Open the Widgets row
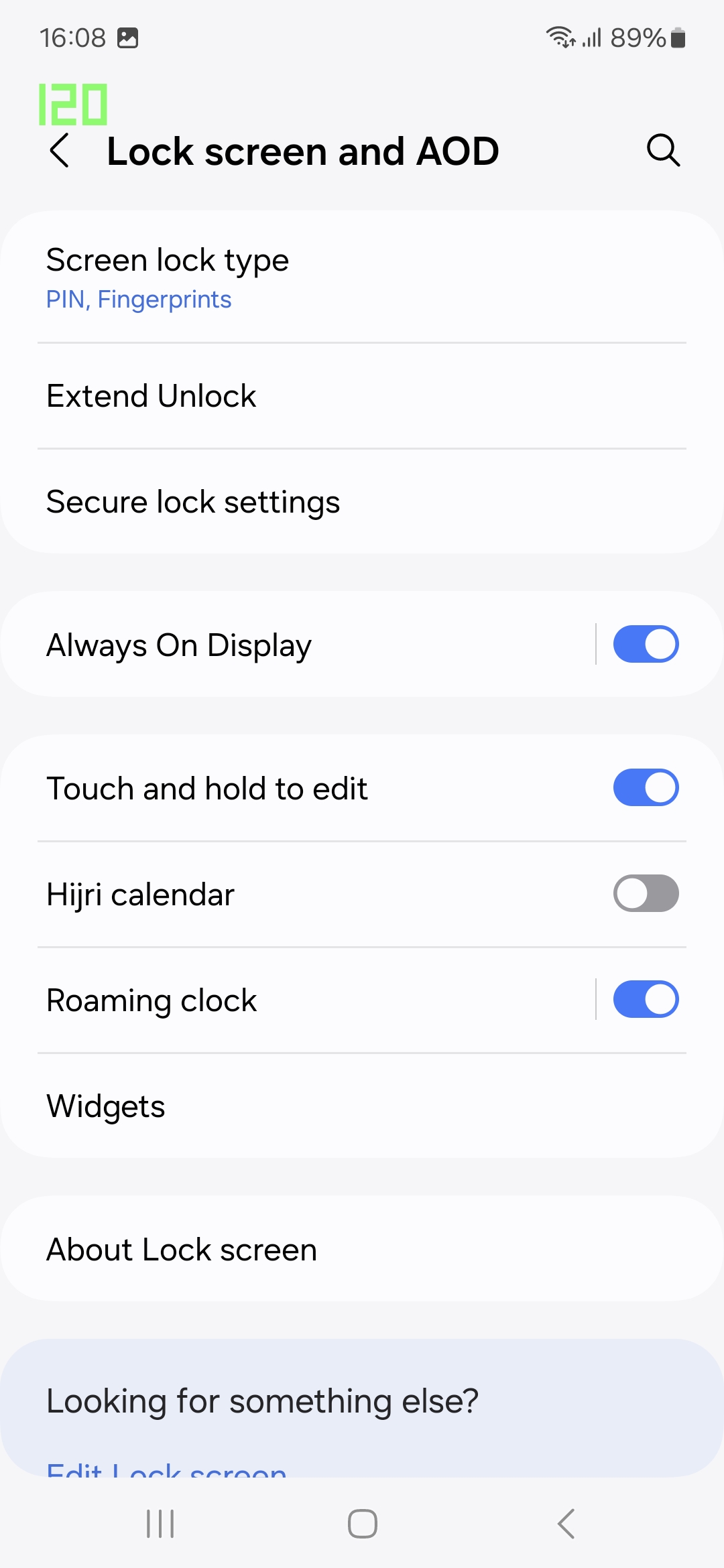The height and width of the screenshot is (1568, 724). click(x=362, y=1106)
